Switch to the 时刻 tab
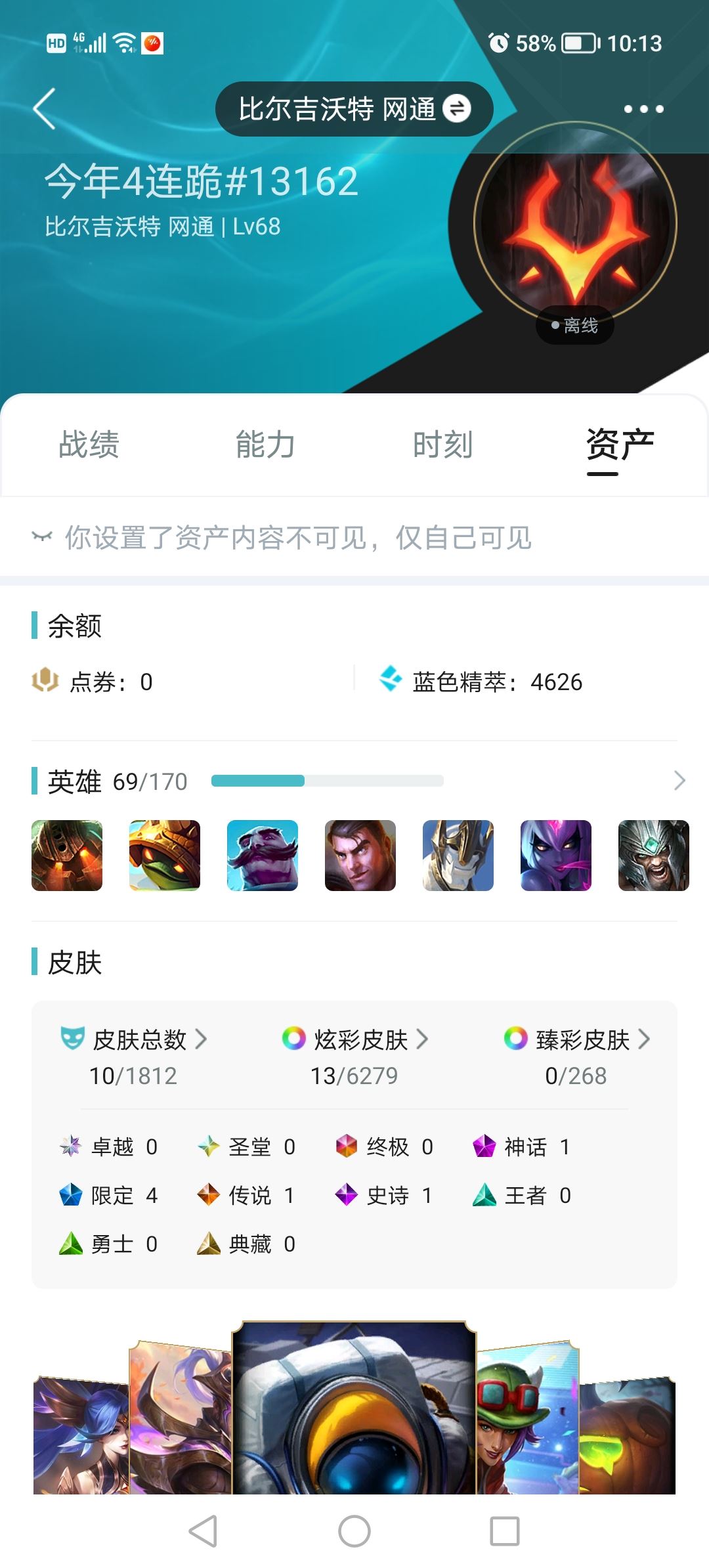709x1568 pixels. click(x=442, y=445)
